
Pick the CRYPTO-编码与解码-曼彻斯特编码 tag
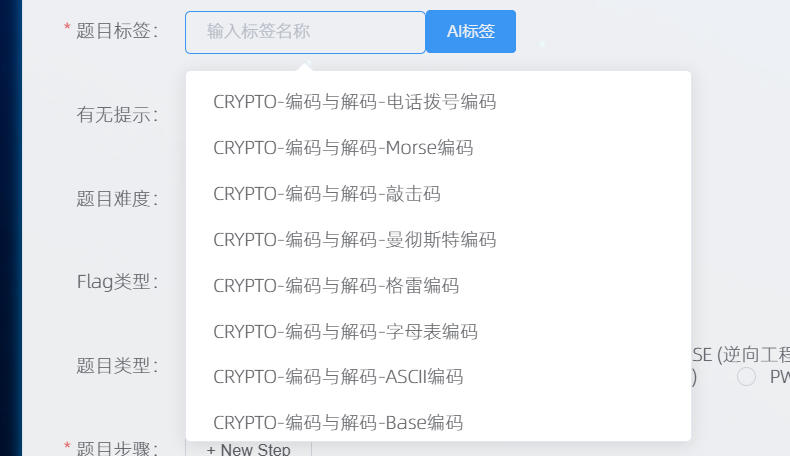point(354,240)
